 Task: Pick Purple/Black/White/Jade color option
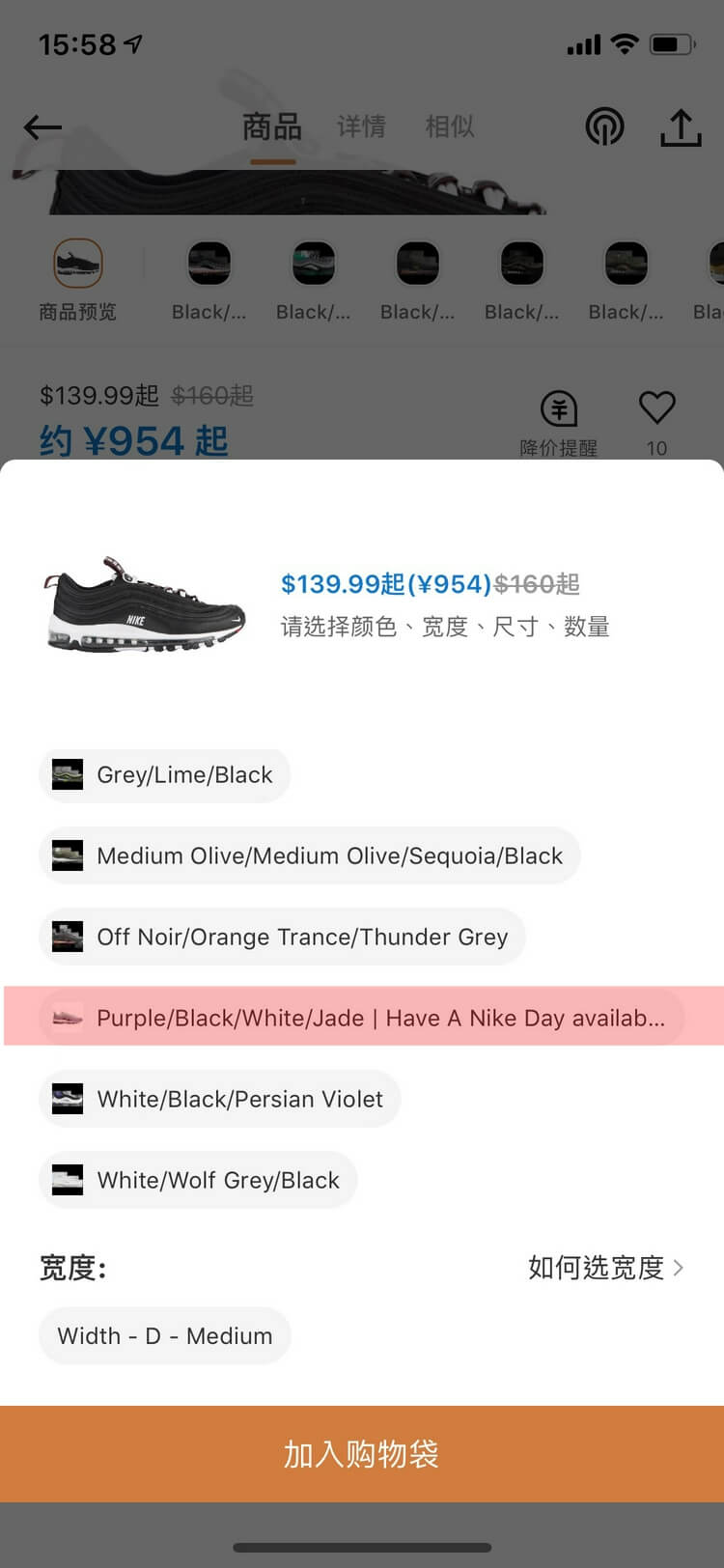tap(361, 1019)
